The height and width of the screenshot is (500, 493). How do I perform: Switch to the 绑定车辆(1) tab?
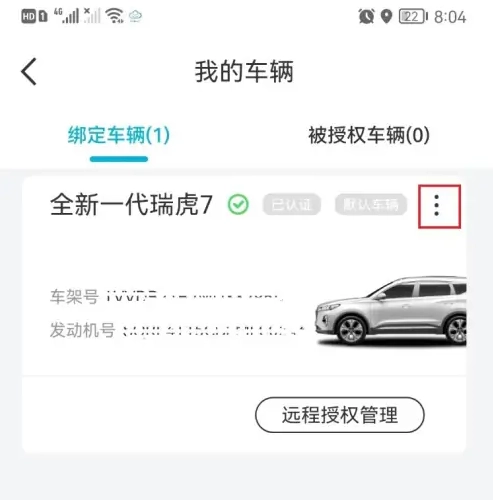tap(119, 135)
